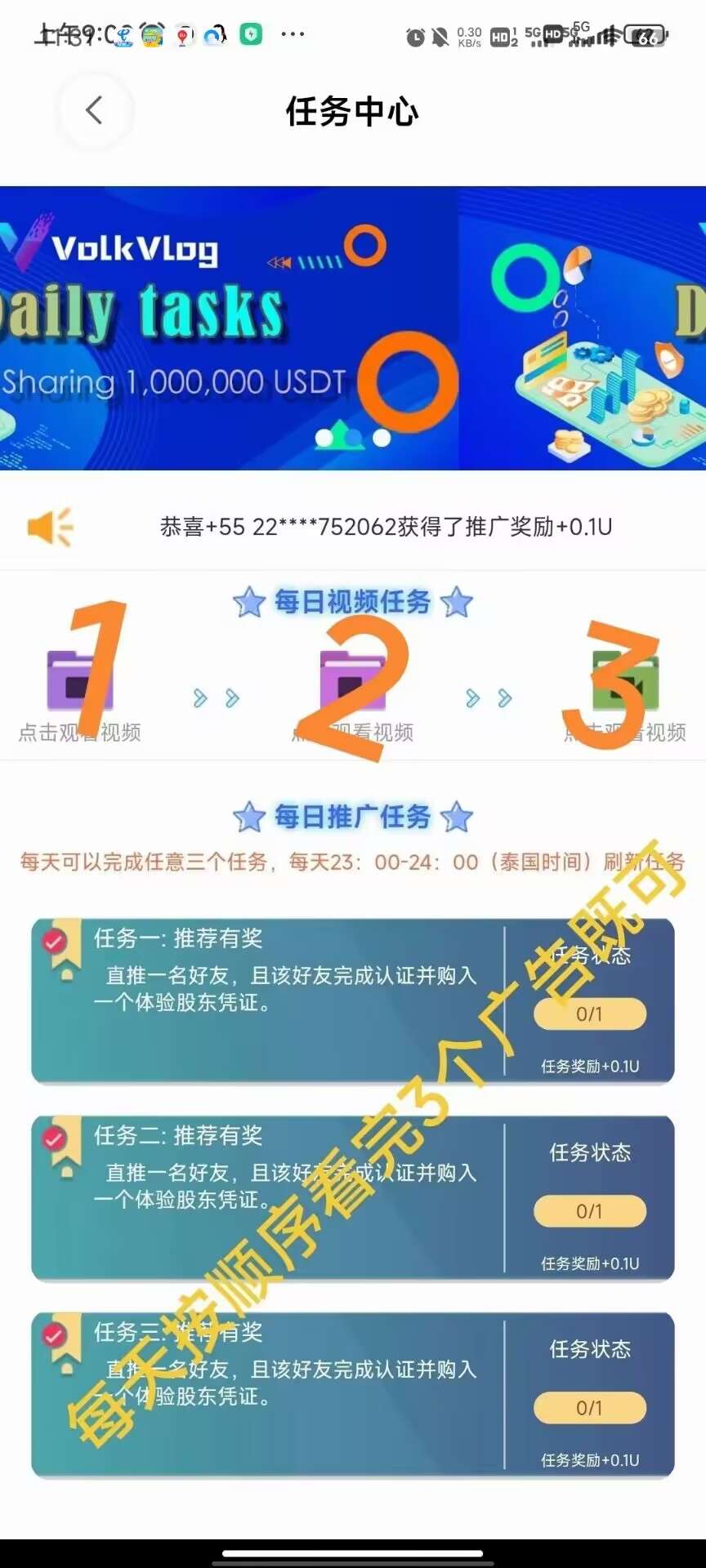The height and width of the screenshot is (1568, 706).
Task: Tap the 0/1 status button of 任务三
Action: (589, 1408)
